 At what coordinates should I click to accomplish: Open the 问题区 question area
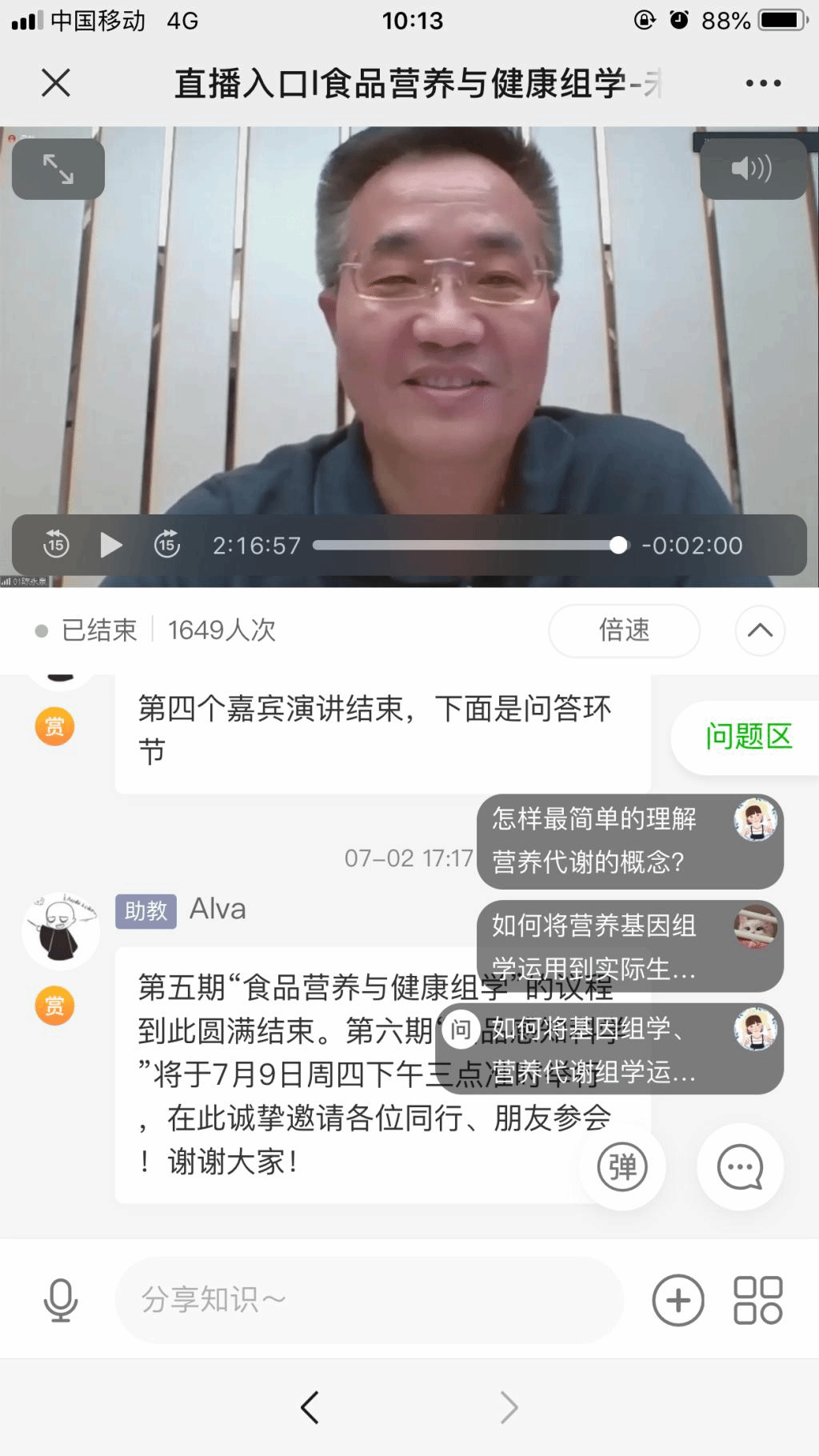(748, 737)
